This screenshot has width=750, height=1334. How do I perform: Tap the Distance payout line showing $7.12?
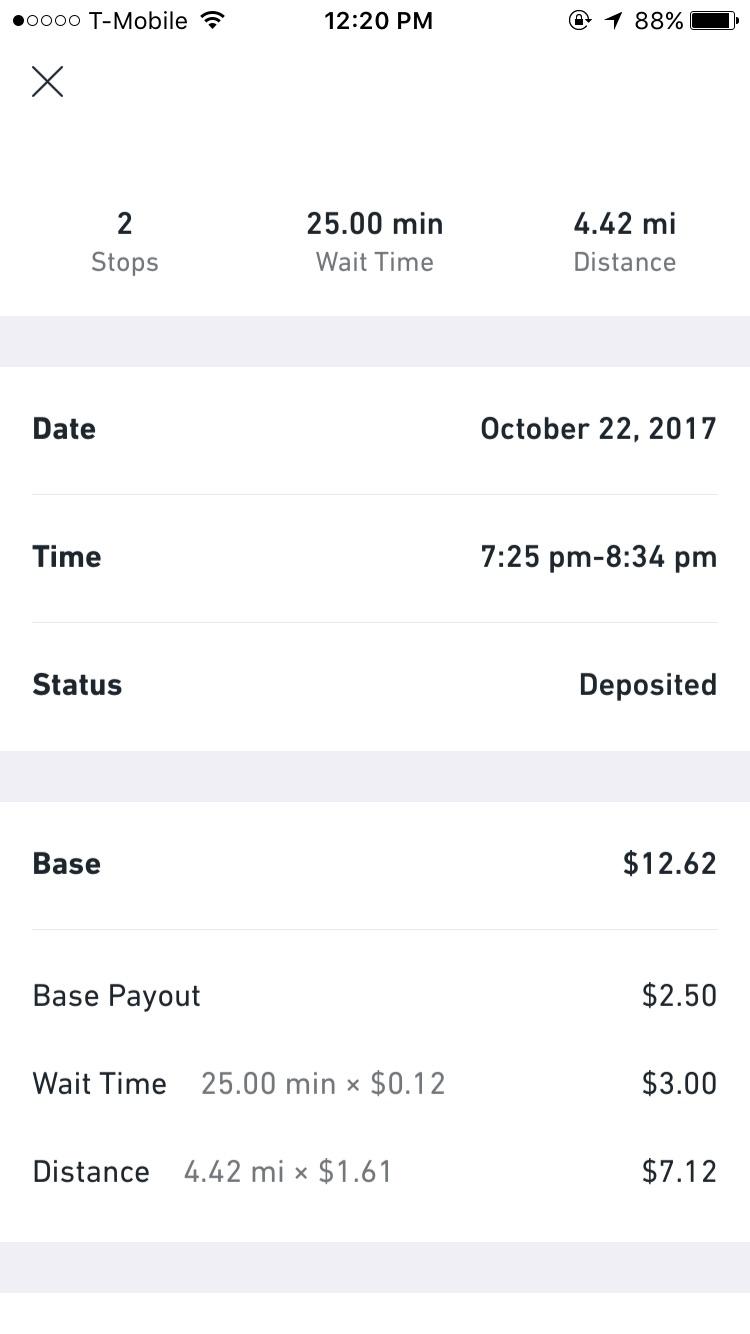click(x=375, y=1171)
